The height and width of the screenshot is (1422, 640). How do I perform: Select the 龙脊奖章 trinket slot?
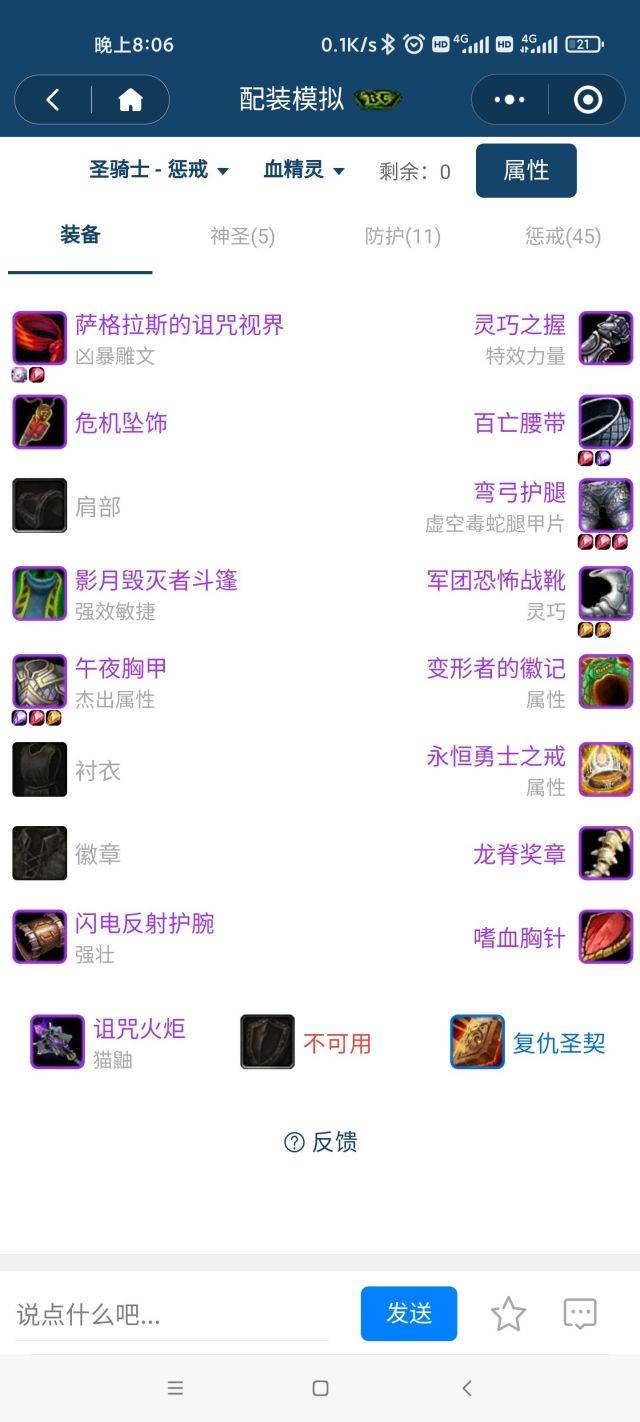click(520, 855)
